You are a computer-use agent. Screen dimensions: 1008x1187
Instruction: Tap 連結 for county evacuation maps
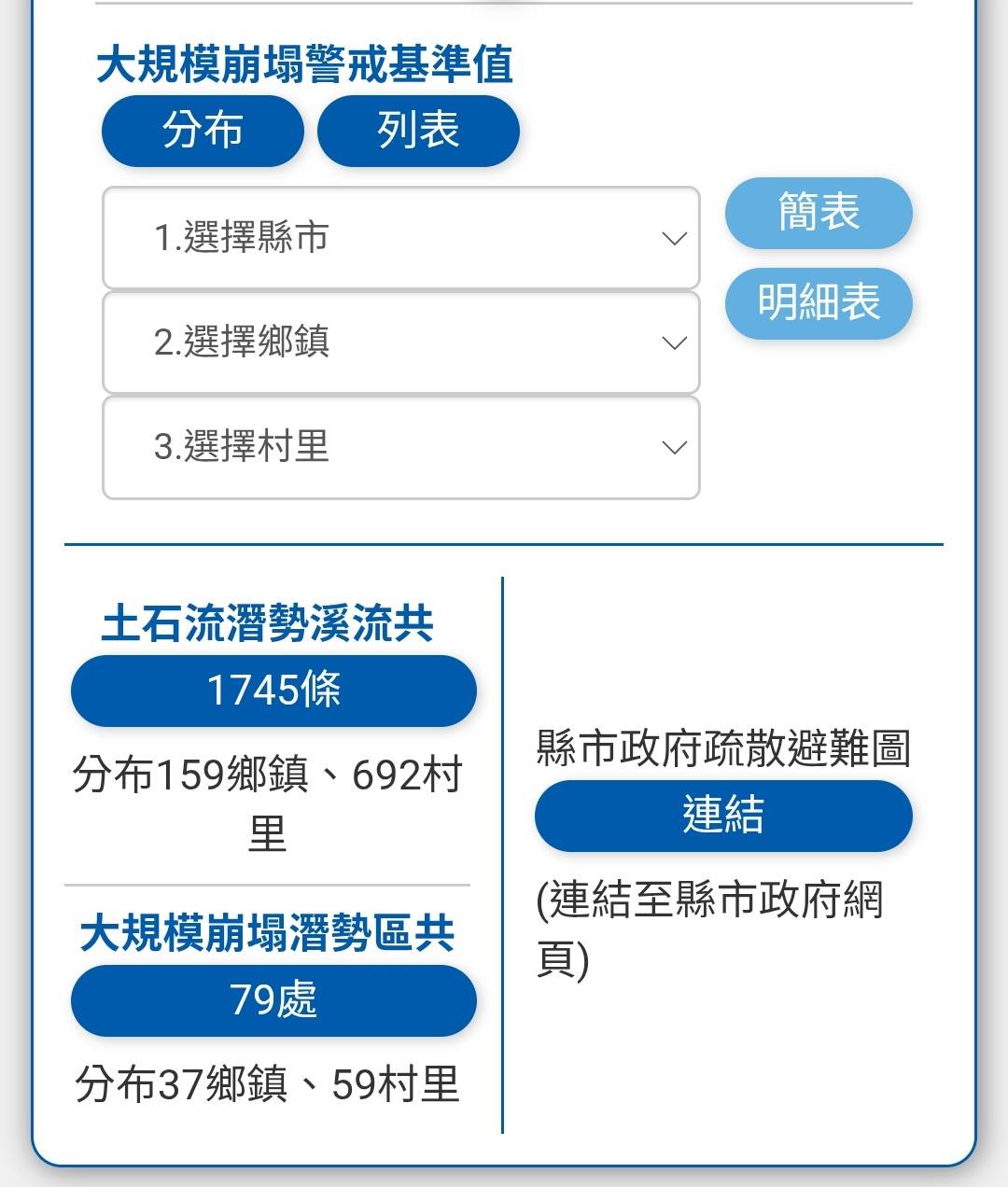723,816
